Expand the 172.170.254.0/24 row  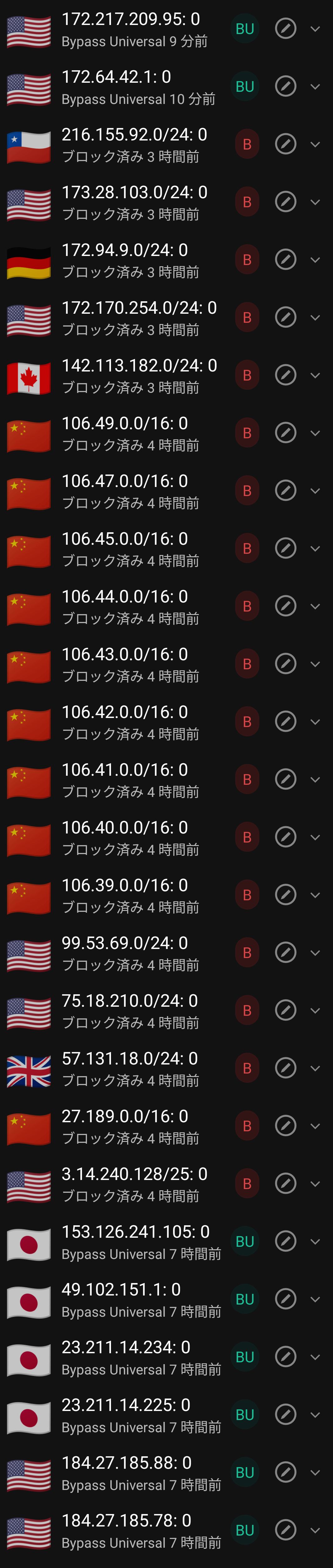(315, 318)
